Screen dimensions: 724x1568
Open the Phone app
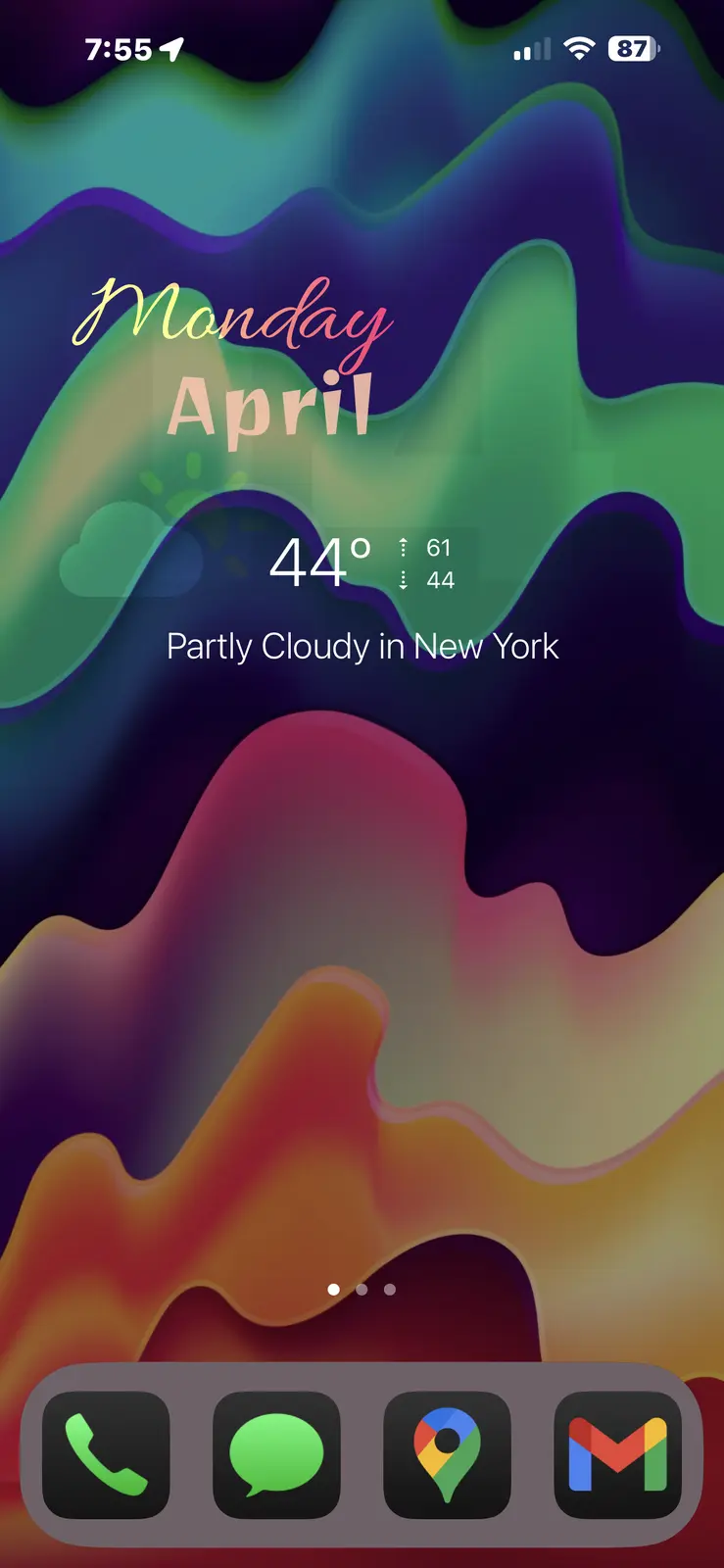106,1454
